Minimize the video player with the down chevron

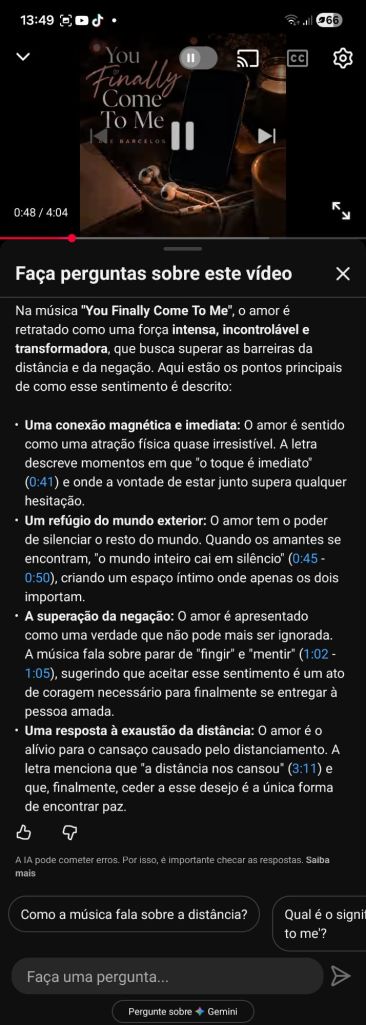click(x=23, y=57)
